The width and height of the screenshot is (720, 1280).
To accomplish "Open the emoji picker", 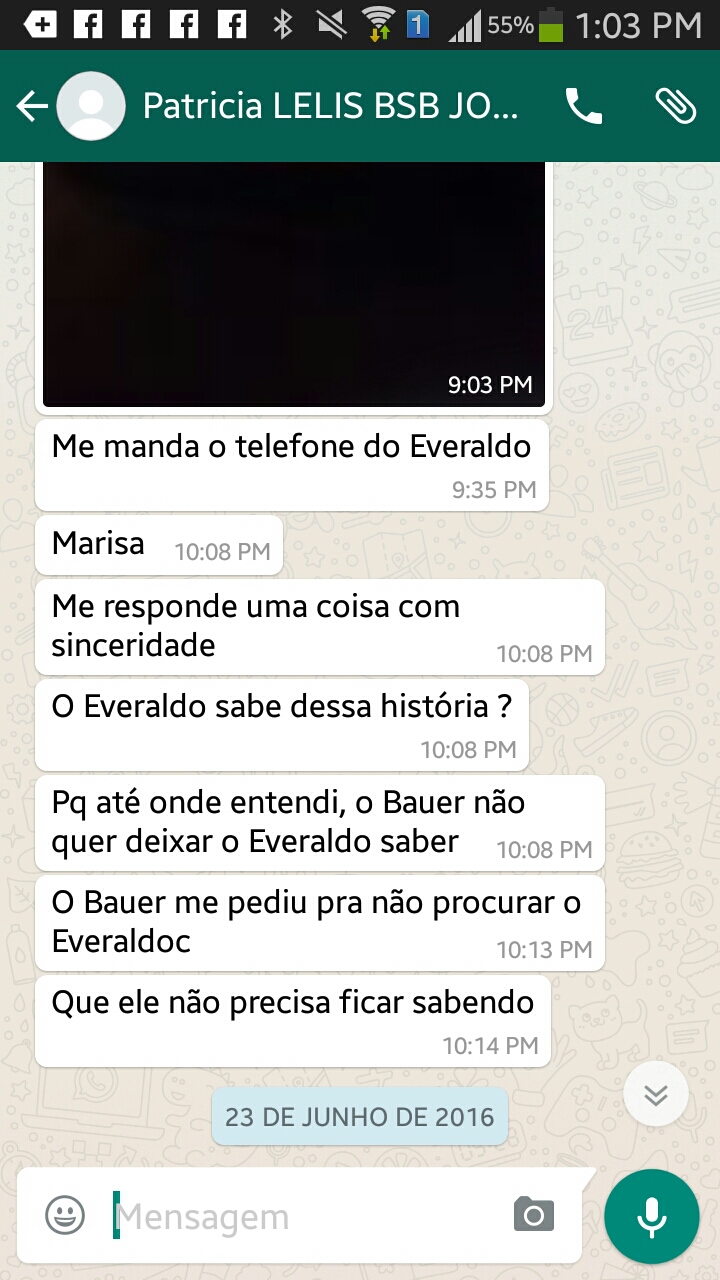I will point(65,1216).
